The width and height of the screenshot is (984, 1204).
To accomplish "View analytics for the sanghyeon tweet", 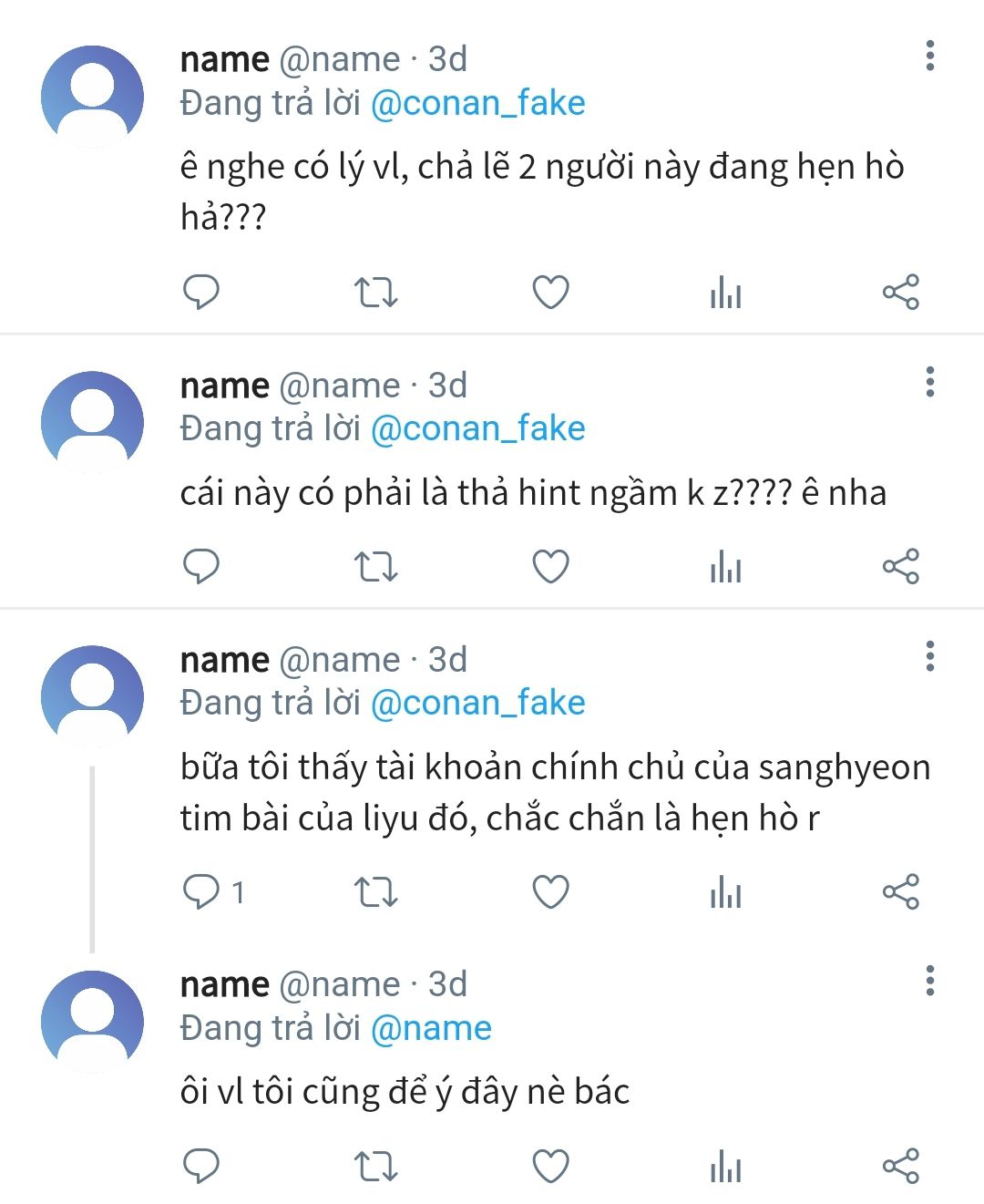I will pyautogui.click(x=725, y=891).
